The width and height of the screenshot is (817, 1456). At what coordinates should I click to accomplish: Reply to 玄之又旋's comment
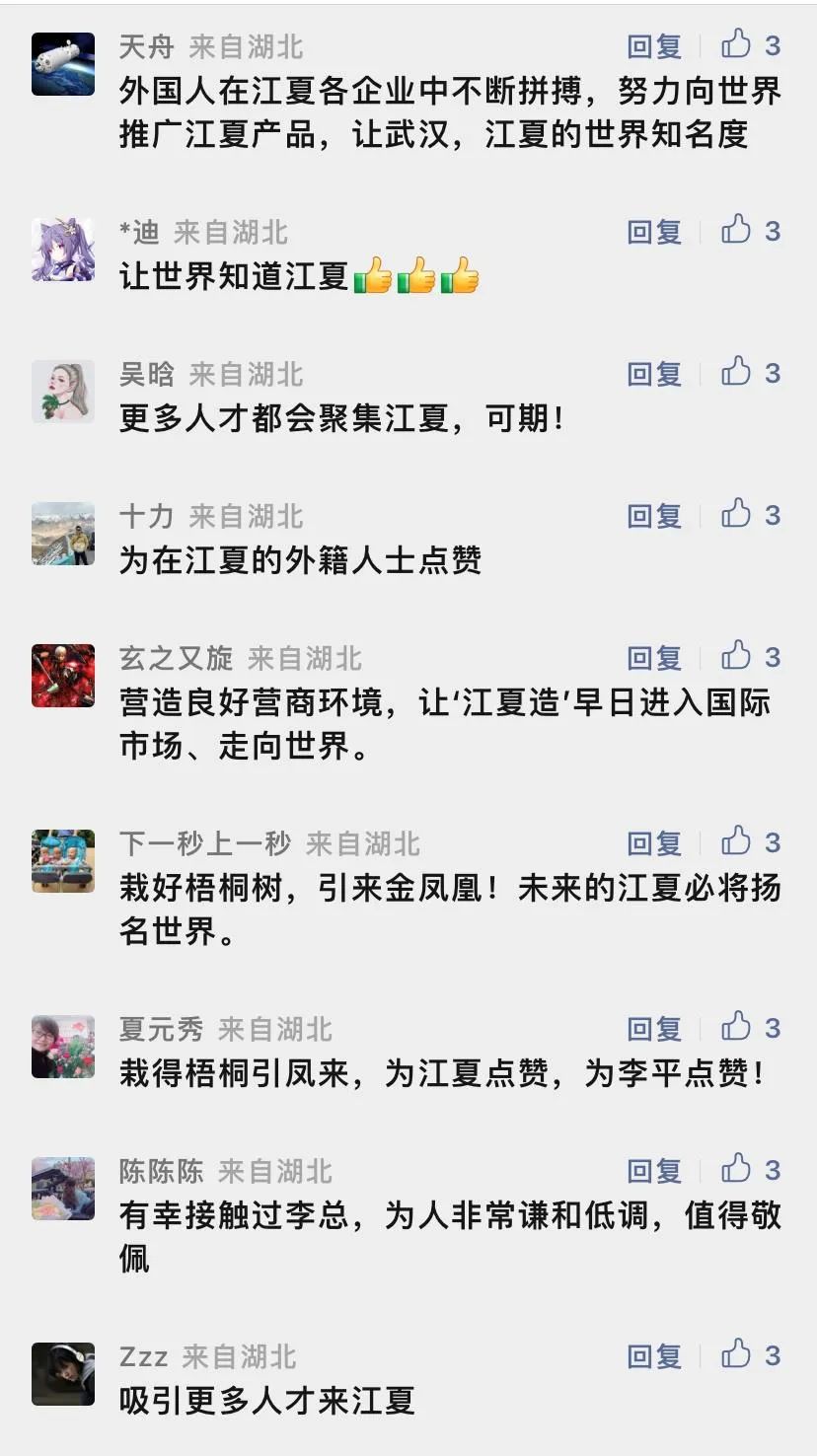pos(654,658)
